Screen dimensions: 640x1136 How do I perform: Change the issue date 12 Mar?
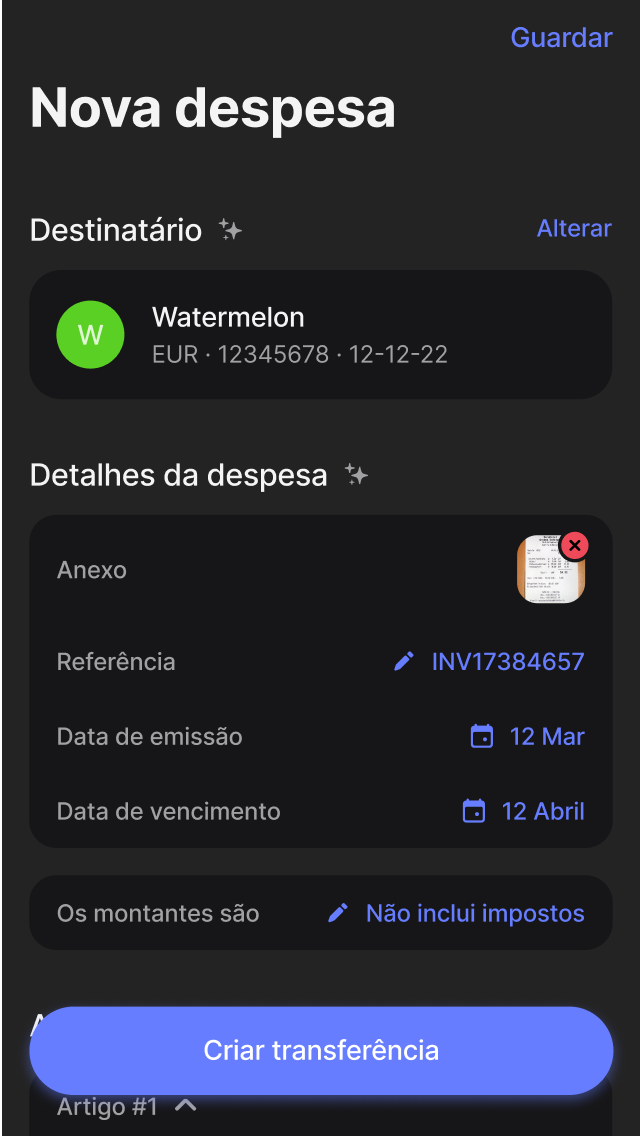[528, 737]
